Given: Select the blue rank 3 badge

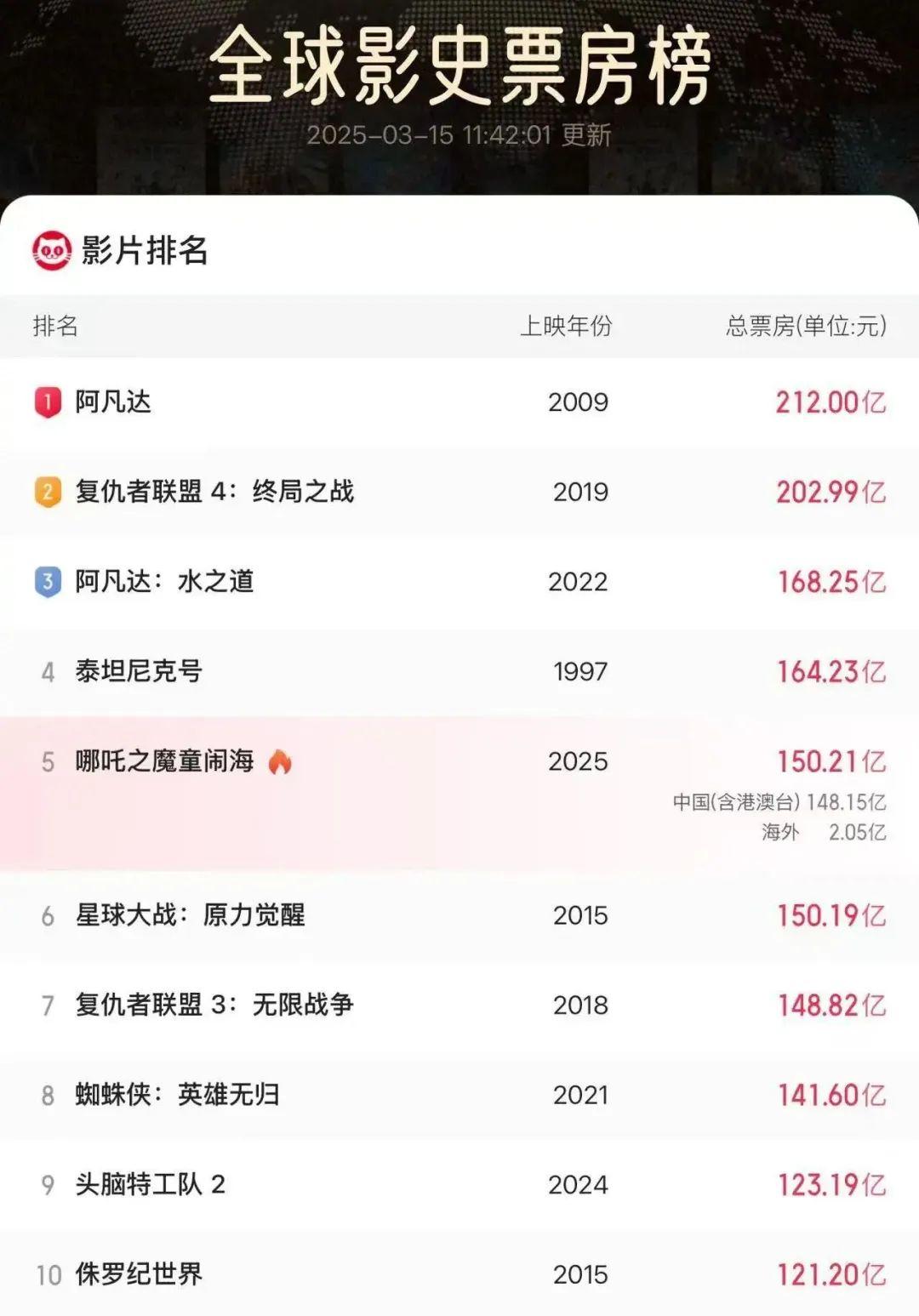Looking at the screenshot, I should (x=47, y=581).
